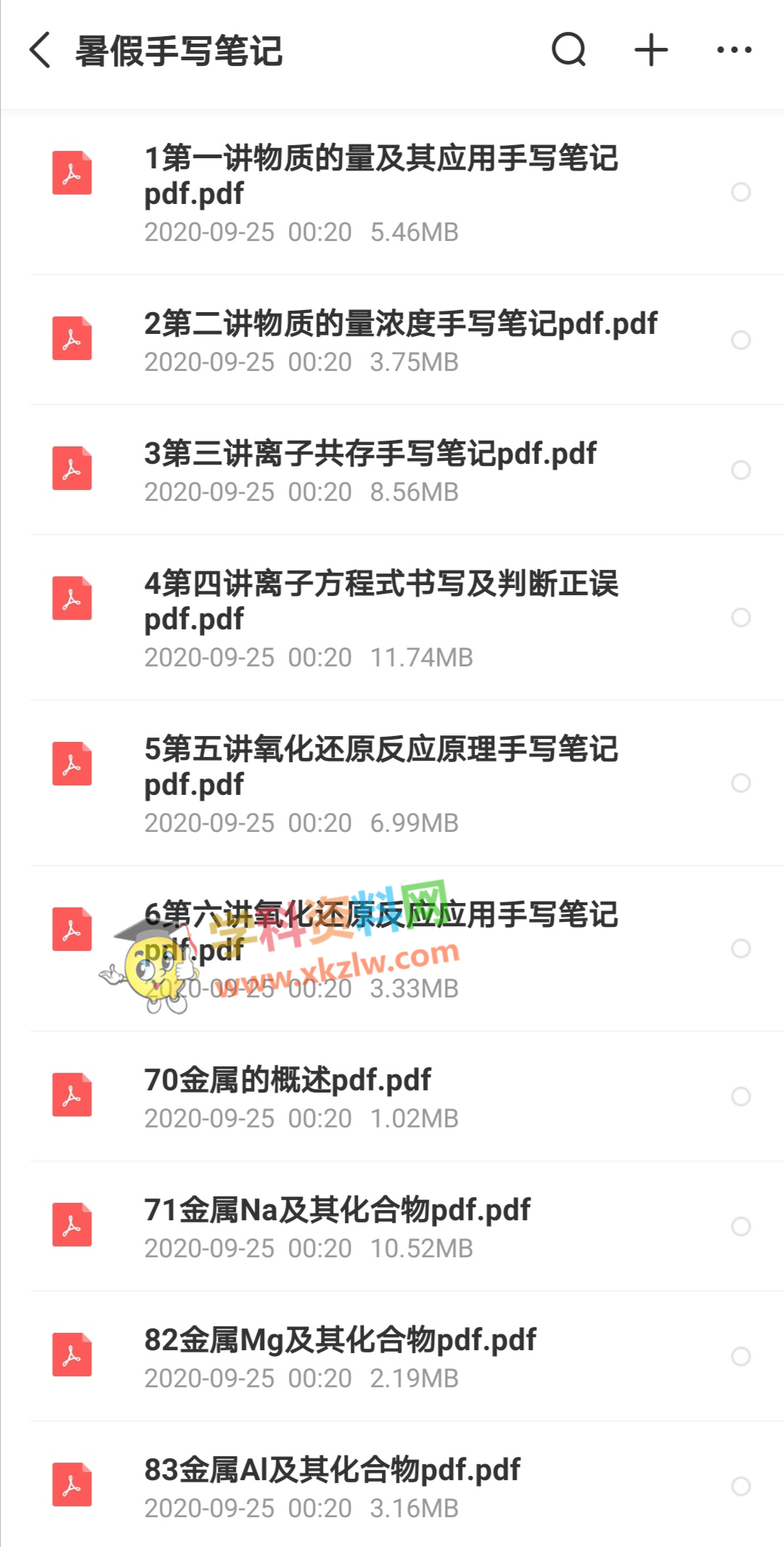
Task: Tap the plus add icon
Action: 651,50
